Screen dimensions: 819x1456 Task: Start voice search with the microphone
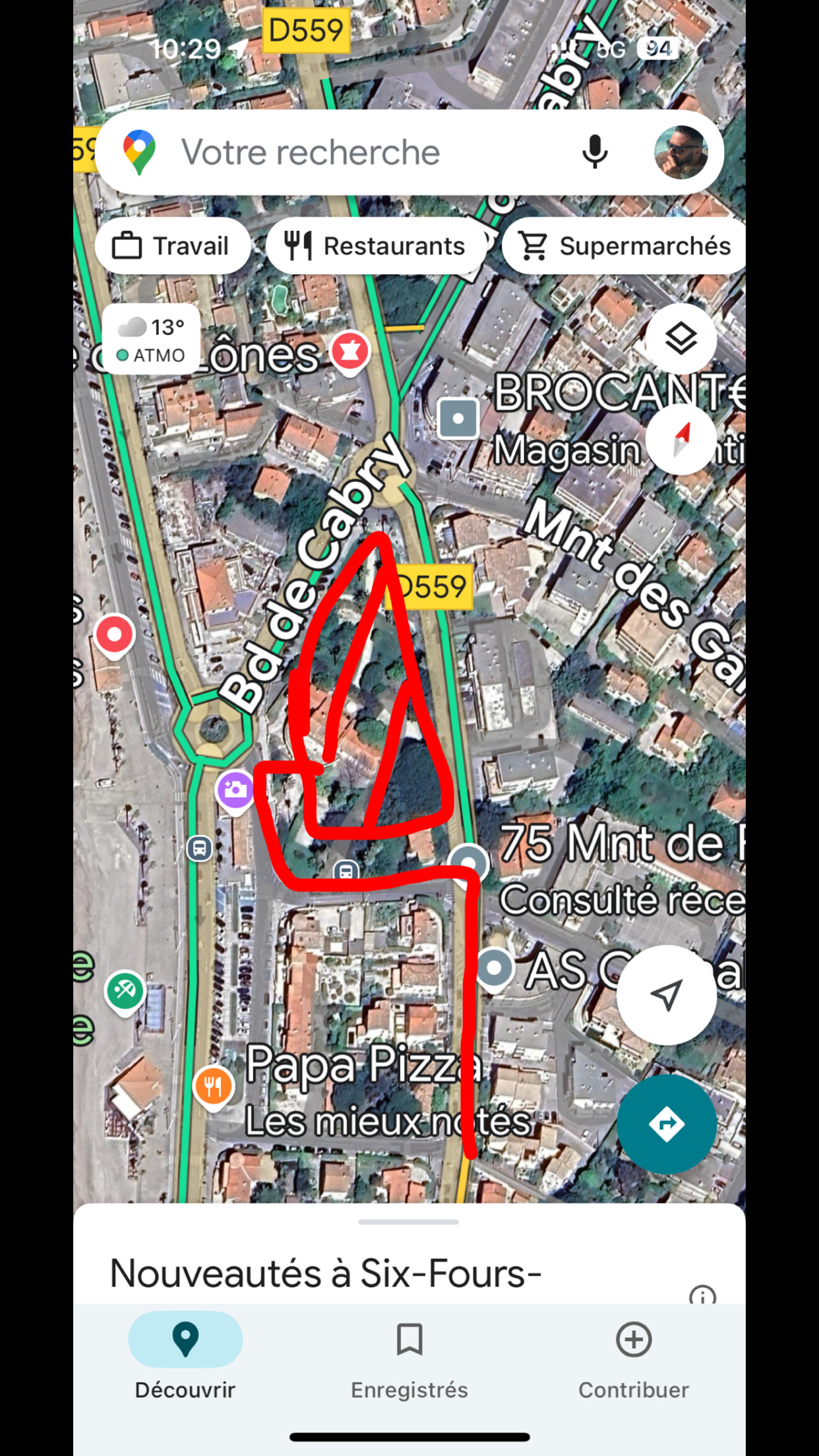594,152
